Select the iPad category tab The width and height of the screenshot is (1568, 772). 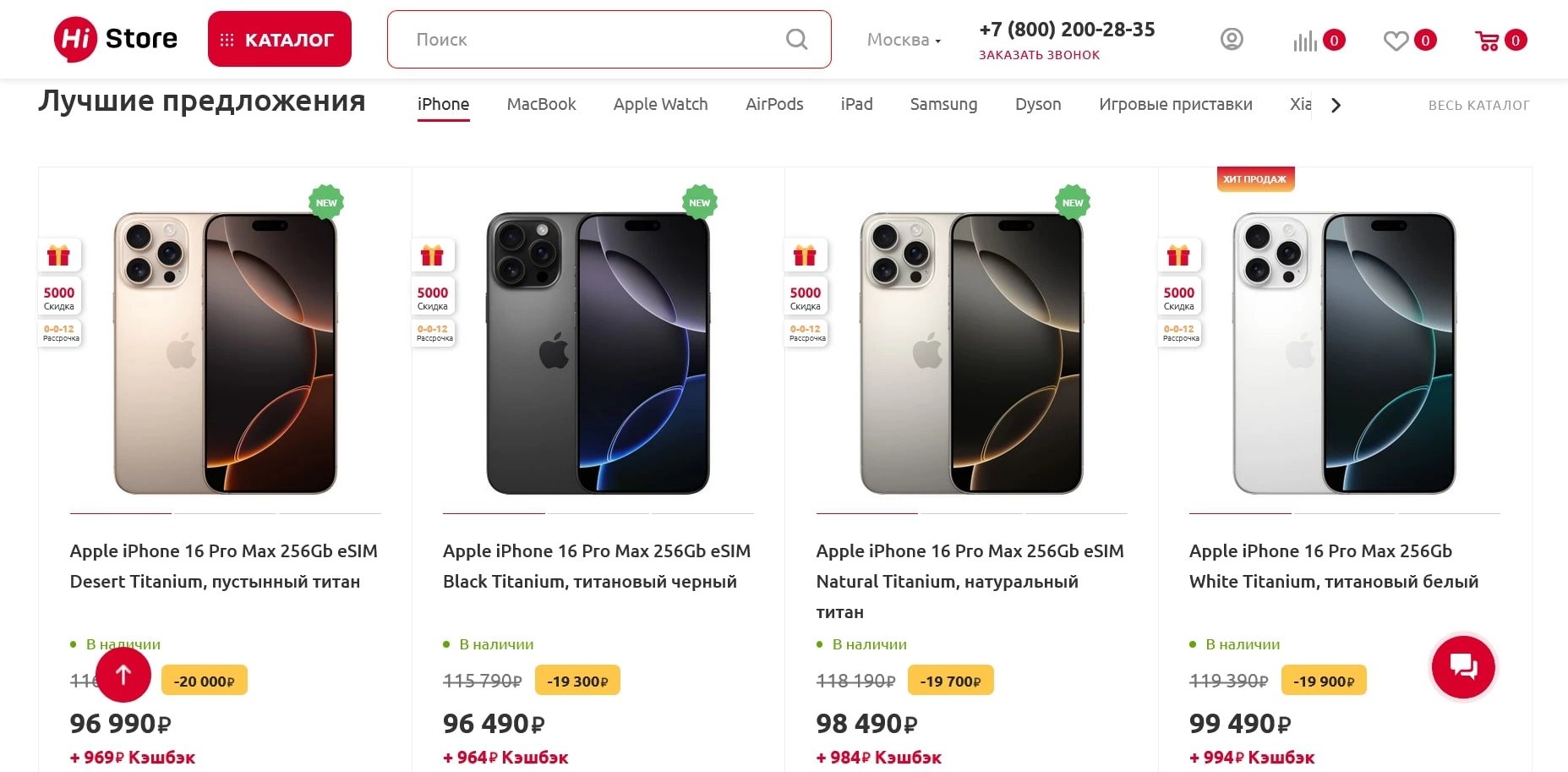(856, 104)
